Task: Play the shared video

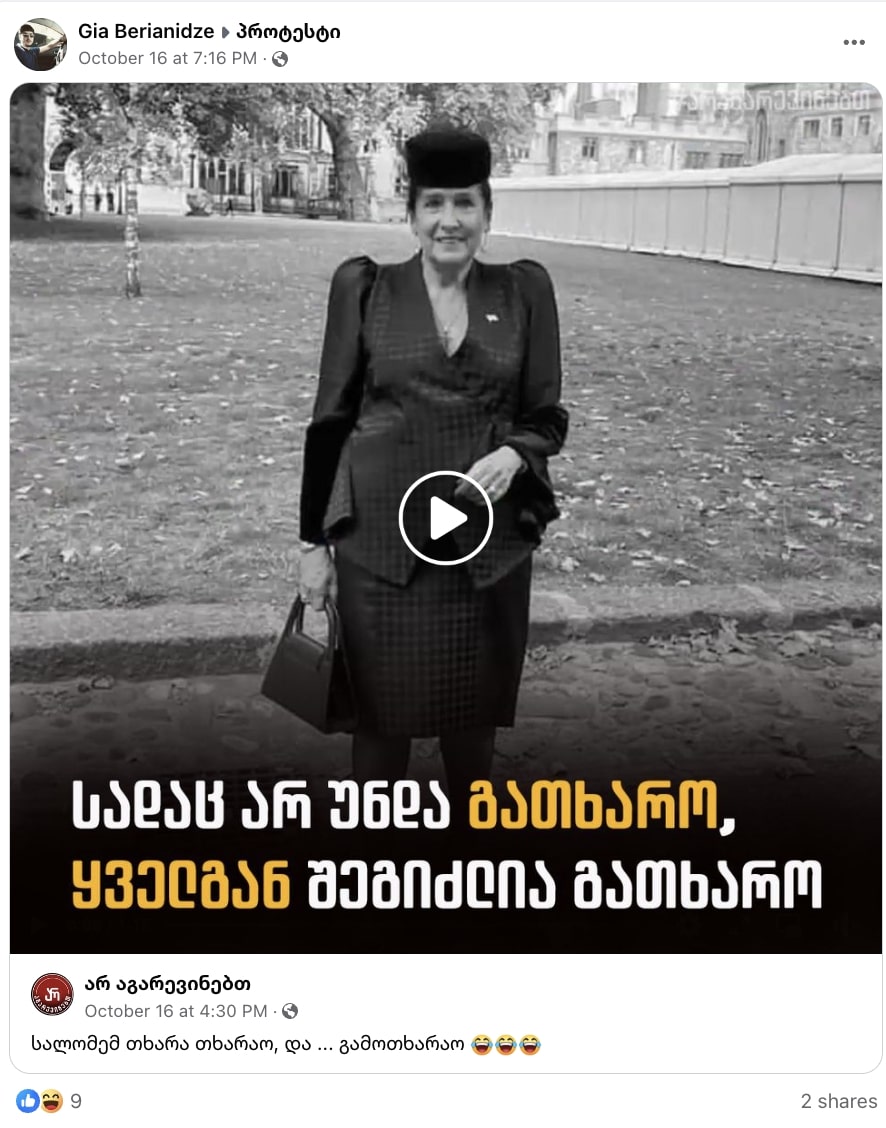Action: click(x=446, y=518)
